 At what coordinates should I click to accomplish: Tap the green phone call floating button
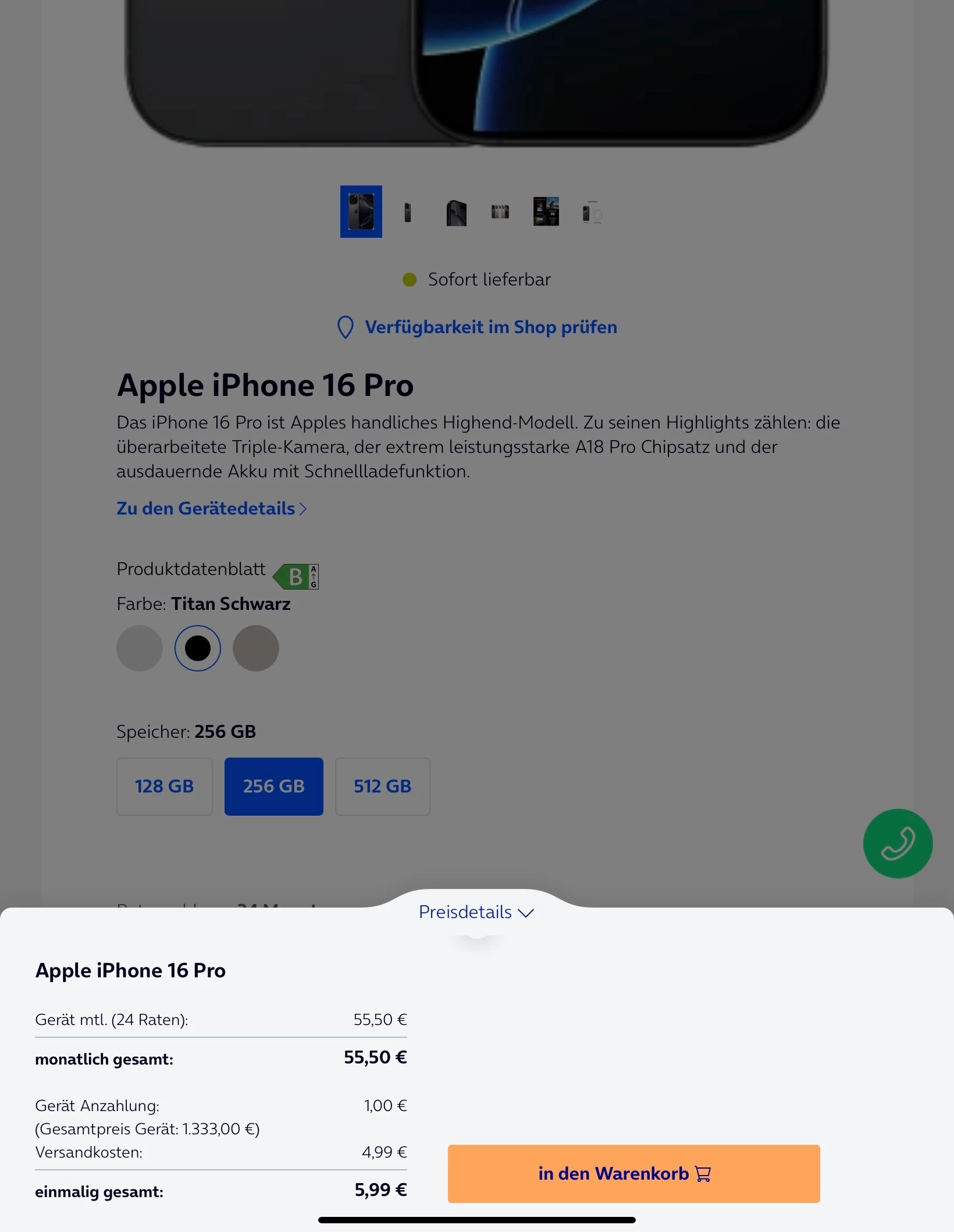pyautogui.click(x=898, y=843)
